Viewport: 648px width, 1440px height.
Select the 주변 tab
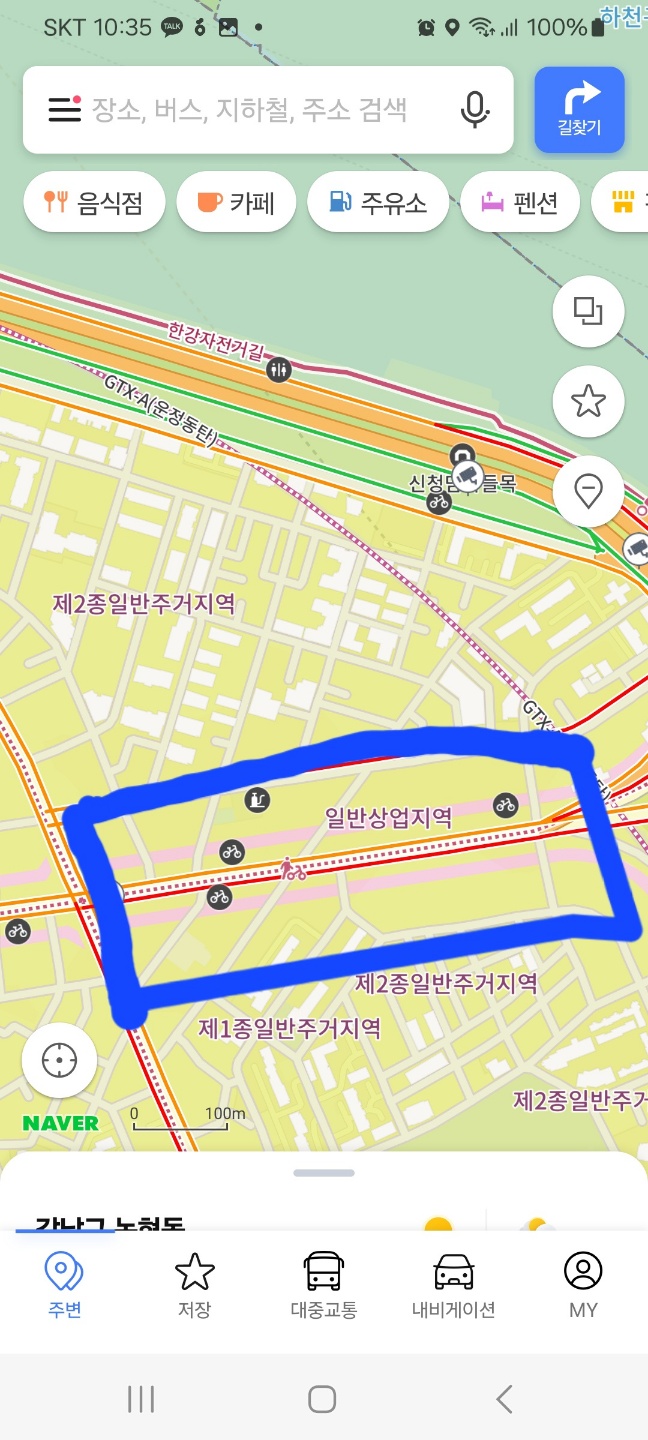(x=65, y=1287)
